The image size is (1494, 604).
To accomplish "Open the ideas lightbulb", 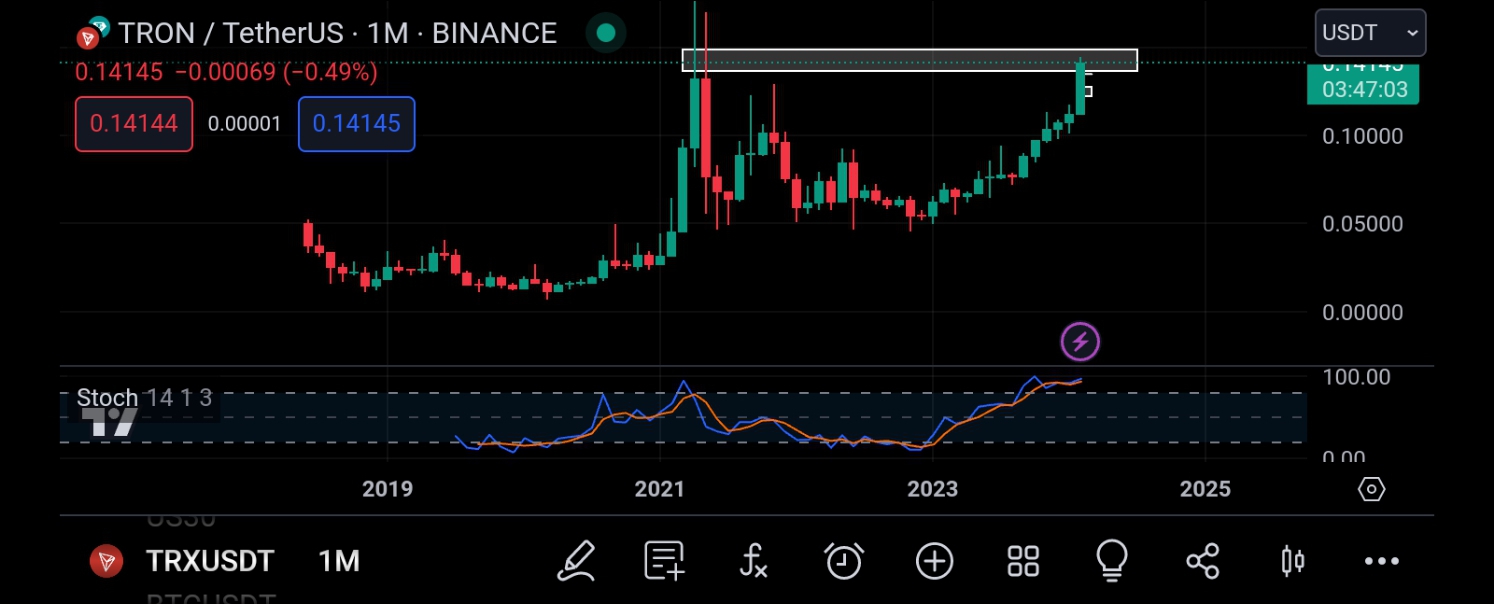I will point(1112,561).
